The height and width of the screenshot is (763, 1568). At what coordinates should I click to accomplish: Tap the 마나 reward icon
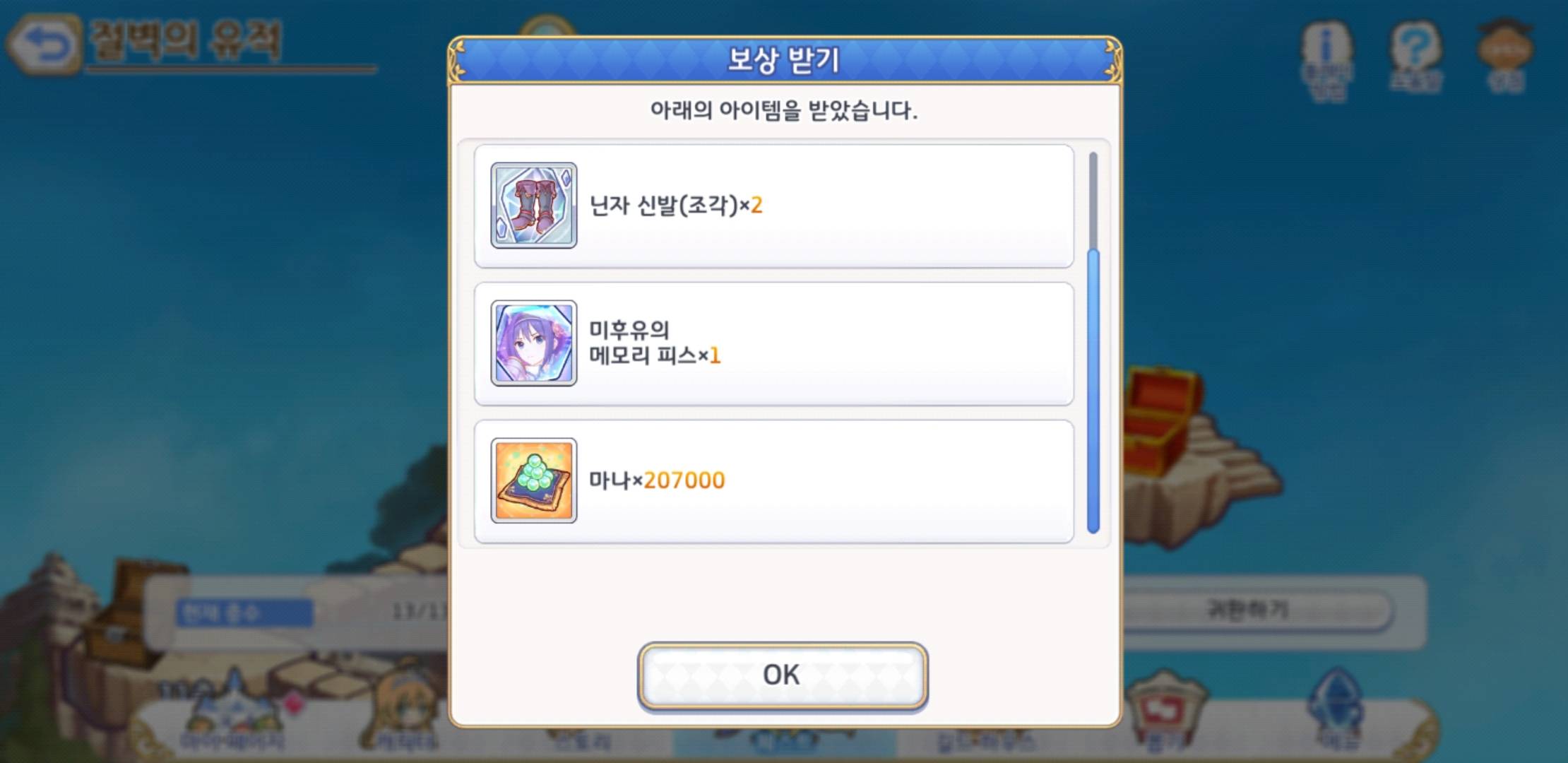534,480
